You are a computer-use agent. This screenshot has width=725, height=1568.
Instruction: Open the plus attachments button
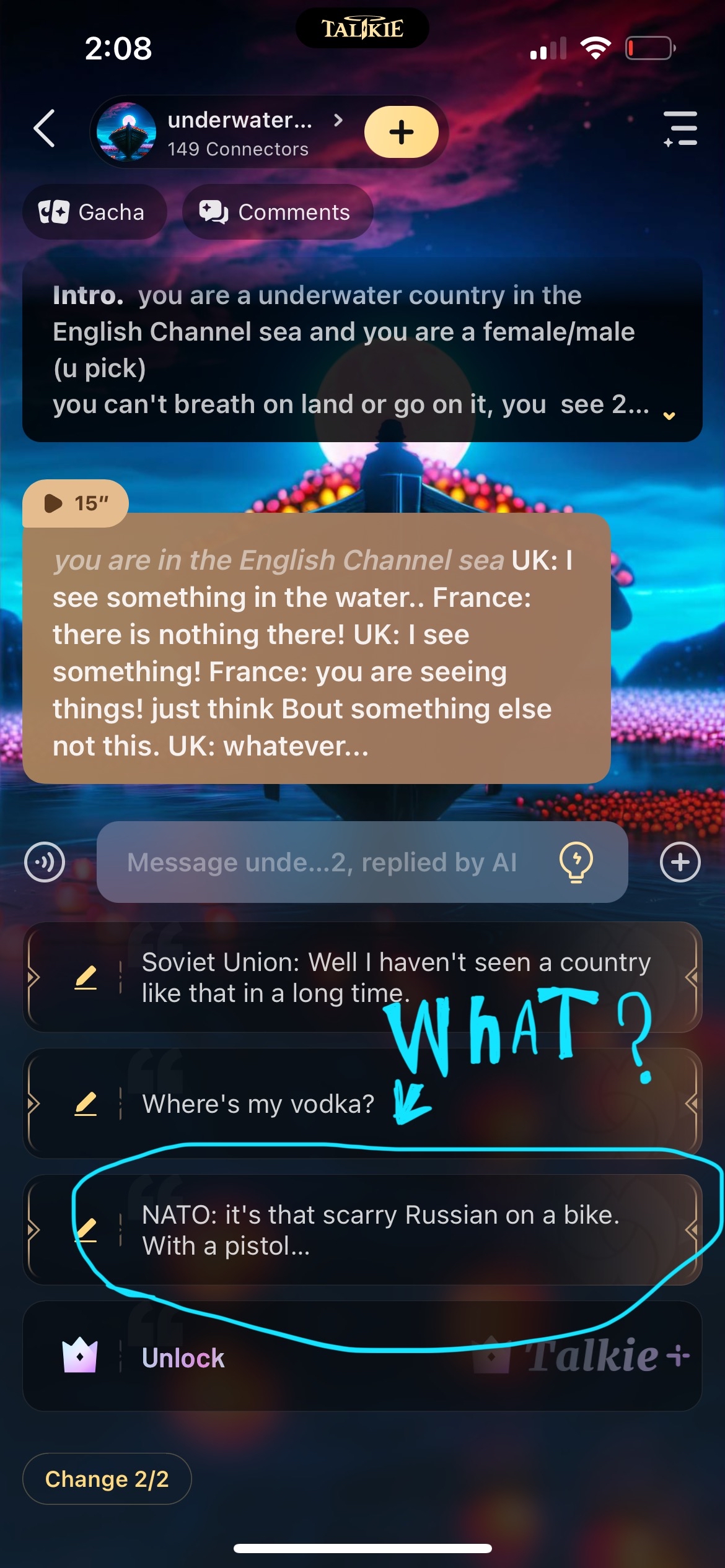(x=680, y=861)
